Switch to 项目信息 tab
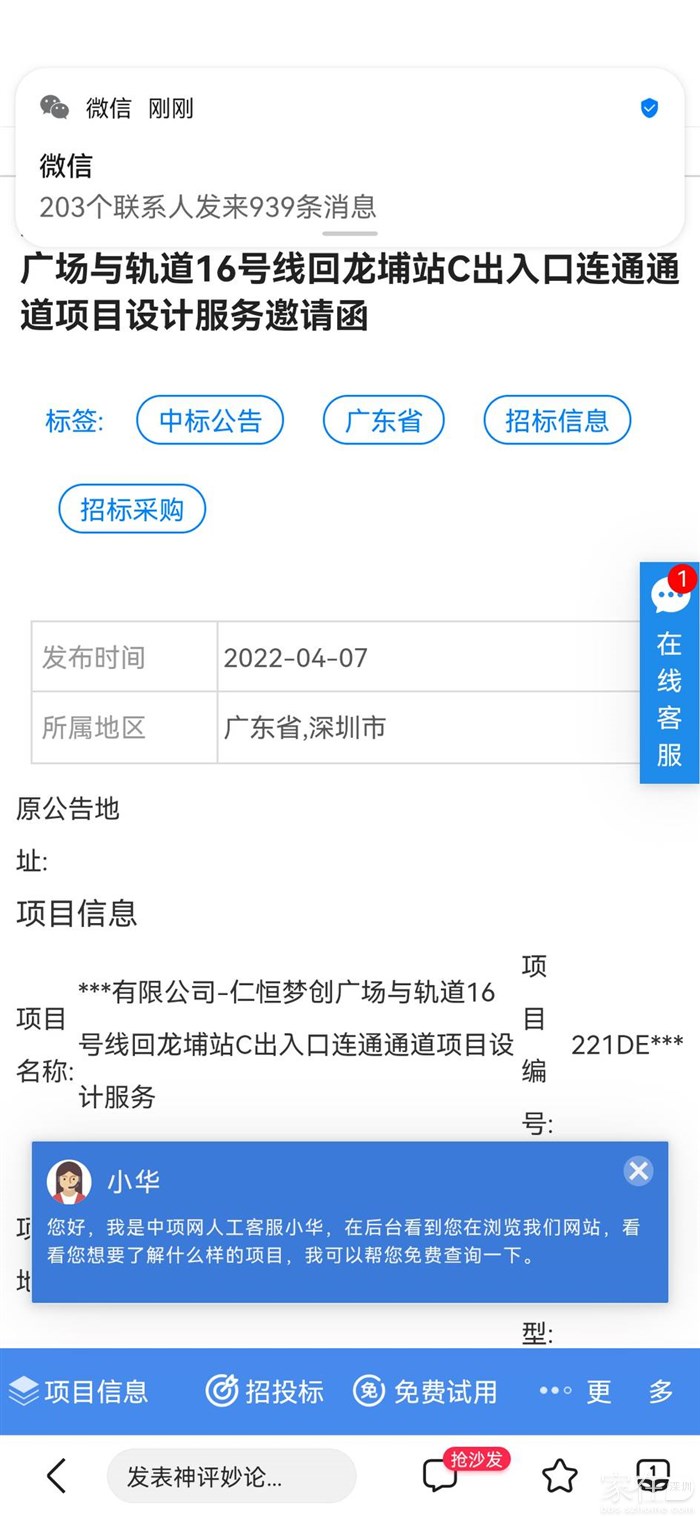Screen dimensions: 700x1517 pos(78,1391)
